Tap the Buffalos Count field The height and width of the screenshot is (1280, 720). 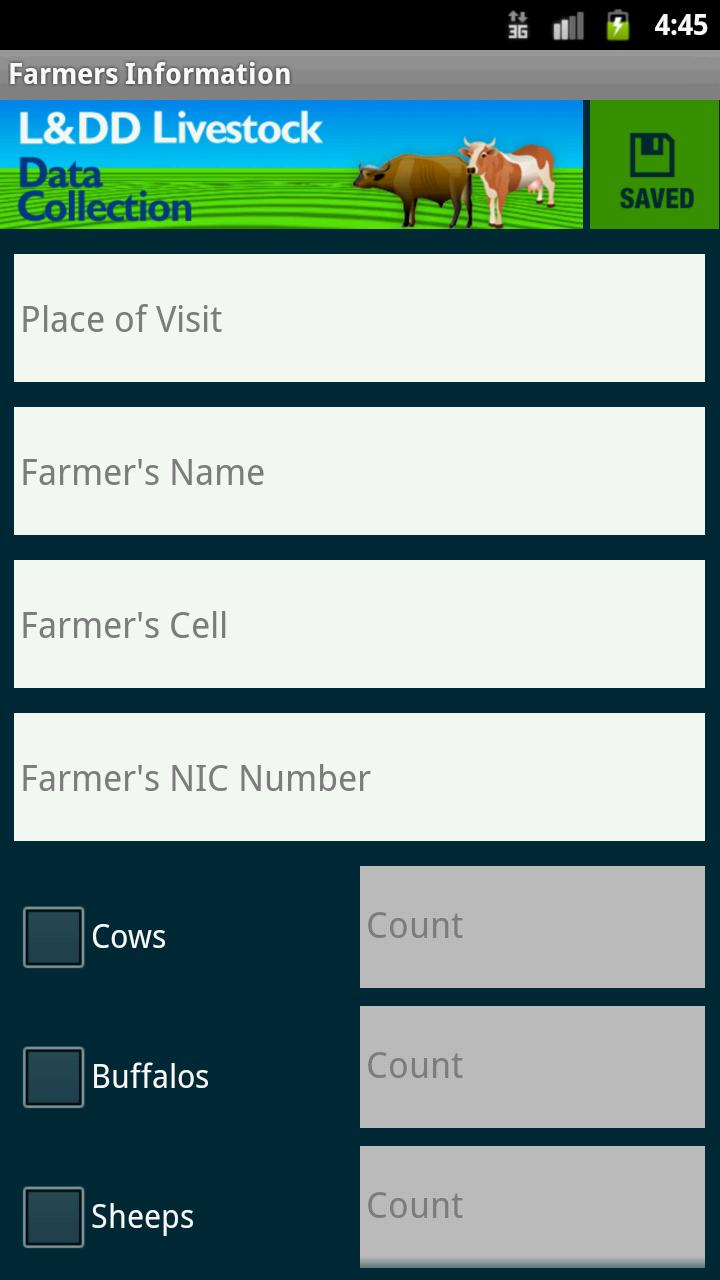tap(531, 1066)
